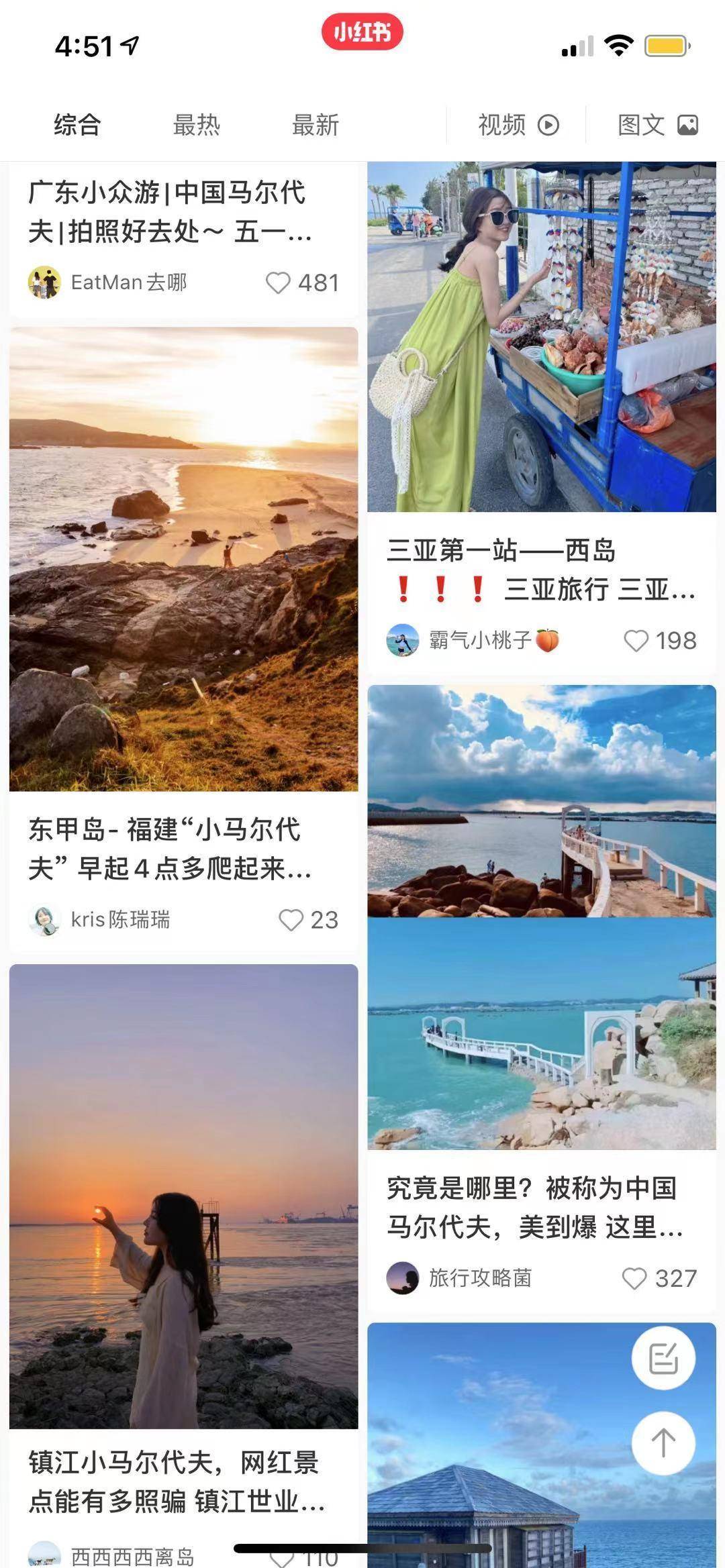The height and width of the screenshot is (1568, 725).
Task: Select the 最新 sorting tab
Action: tap(315, 125)
